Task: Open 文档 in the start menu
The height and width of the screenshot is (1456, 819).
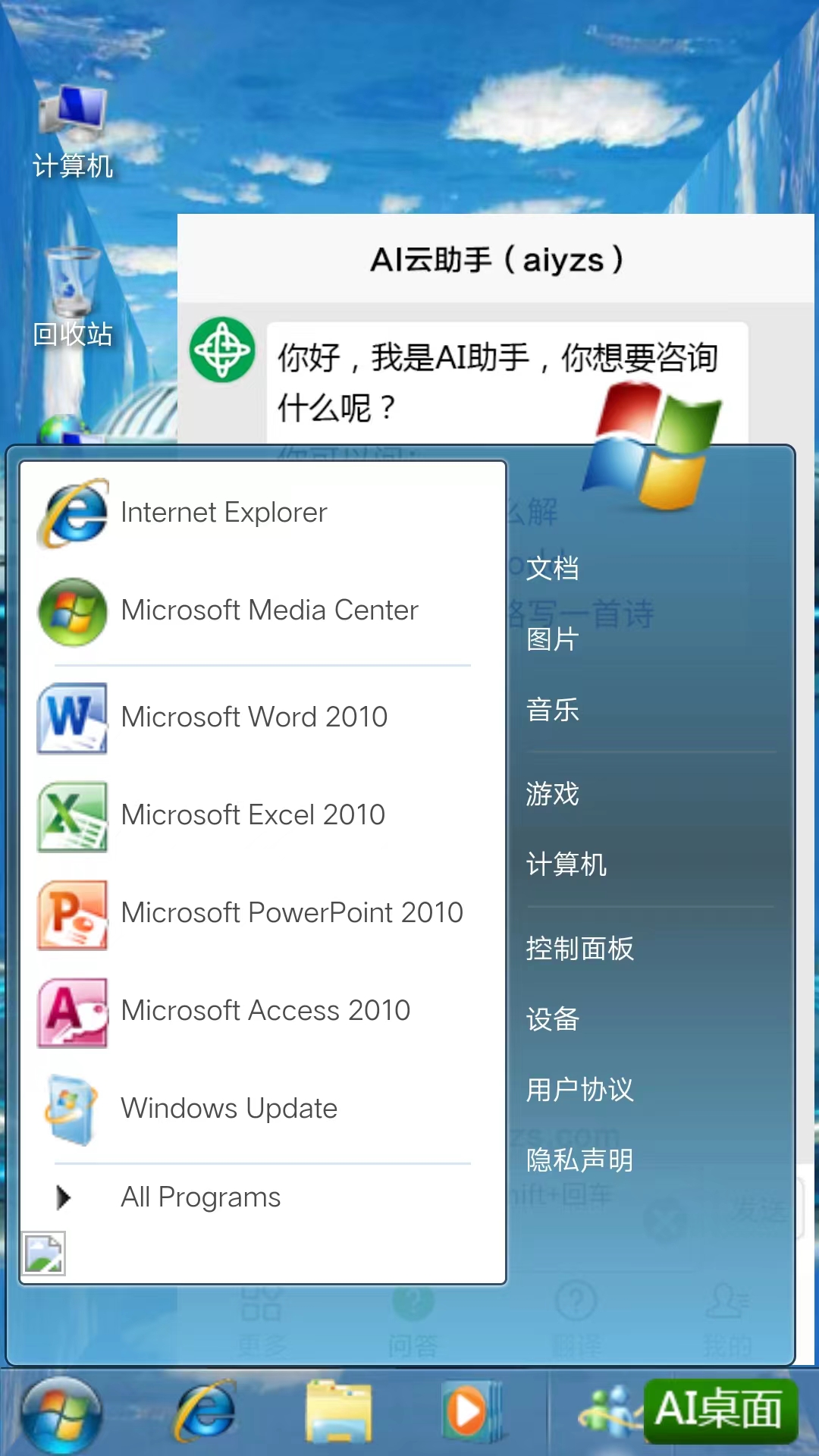Action: point(553,569)
